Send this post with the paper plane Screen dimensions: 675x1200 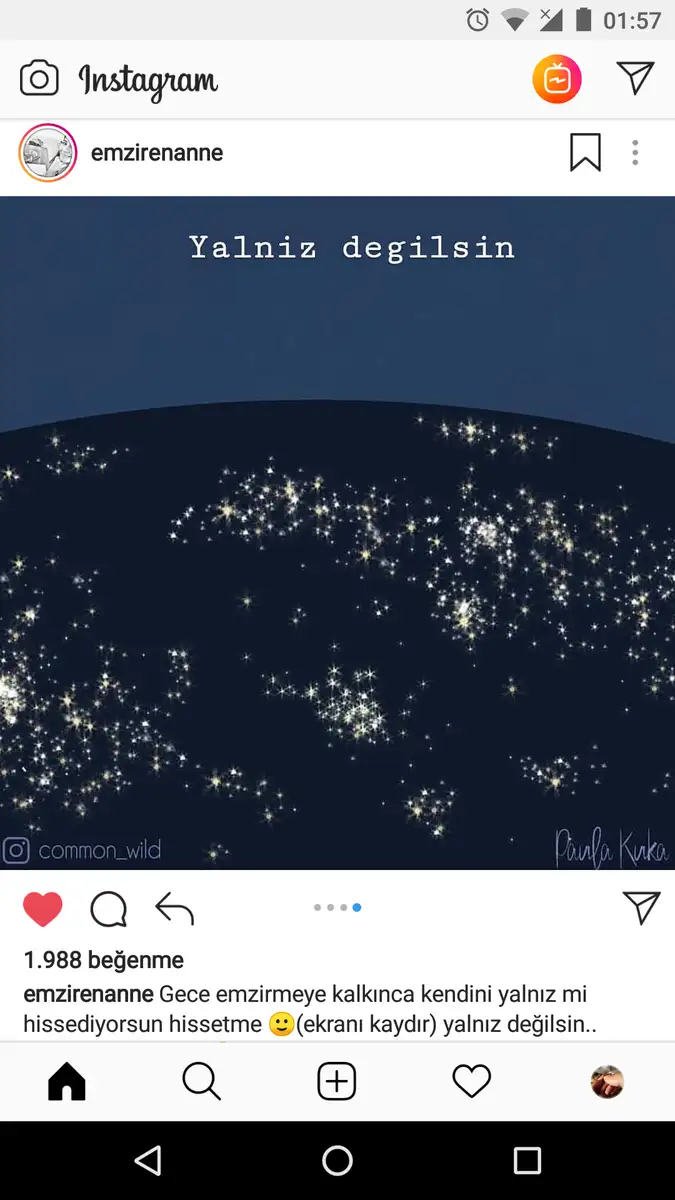click(x=642, y=907)
